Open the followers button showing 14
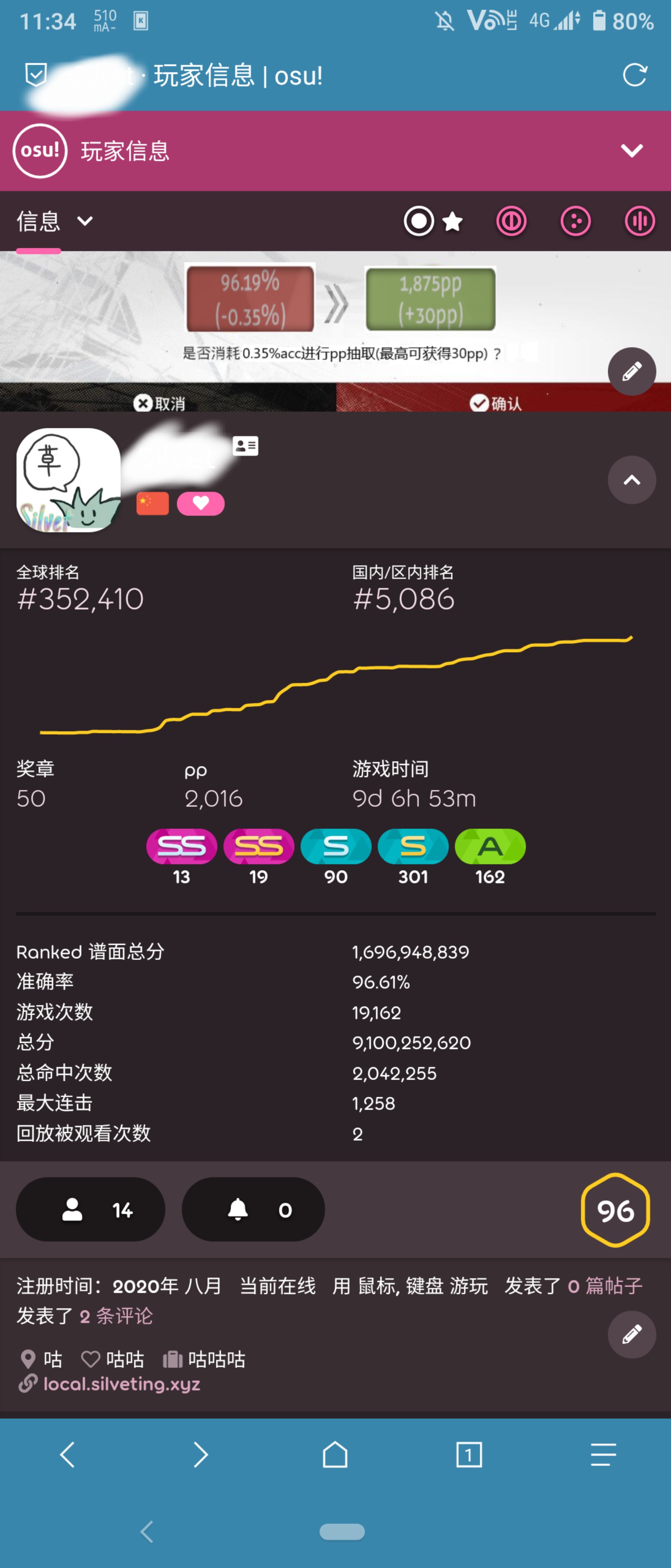 tap(91, 1209)
